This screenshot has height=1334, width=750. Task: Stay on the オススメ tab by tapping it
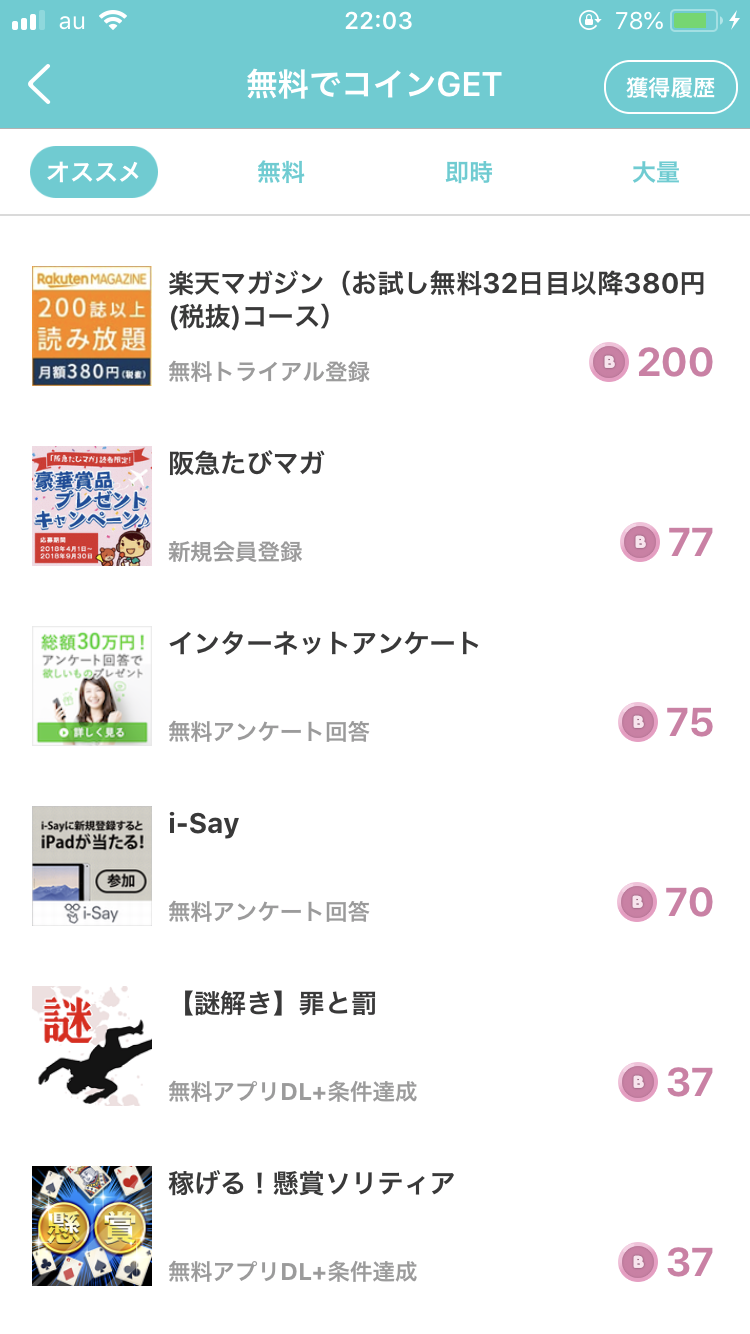[x=93, y=171]
